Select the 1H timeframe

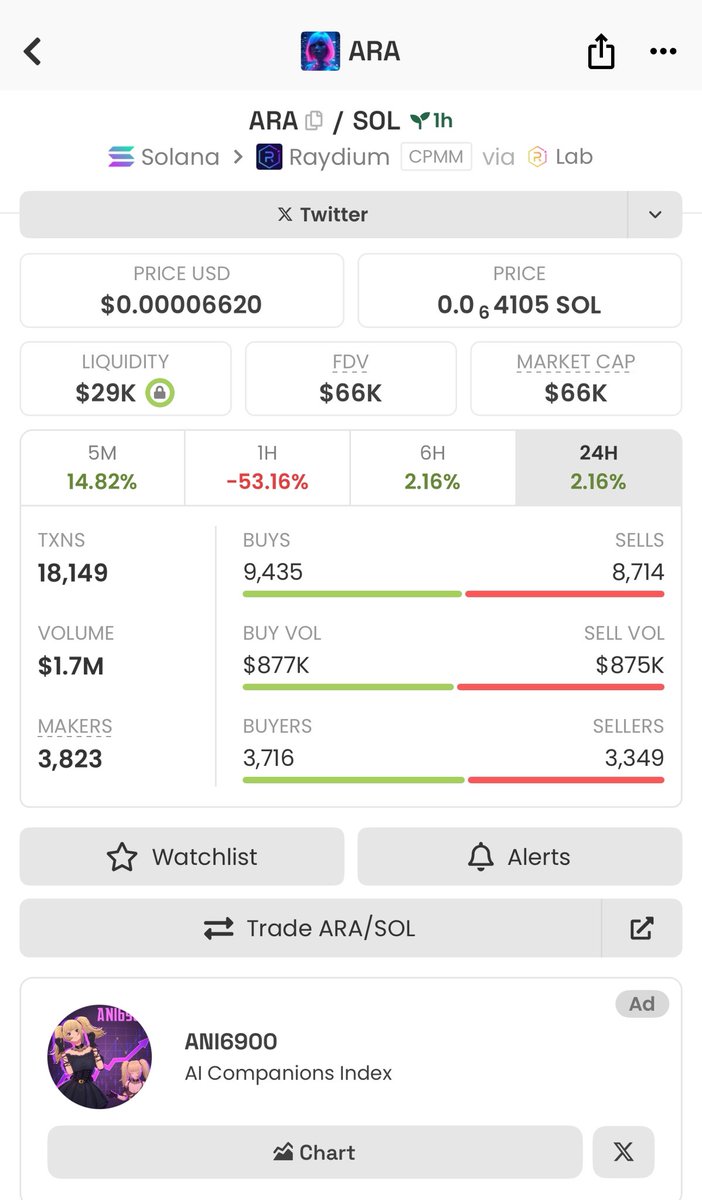tap(267, 468)
